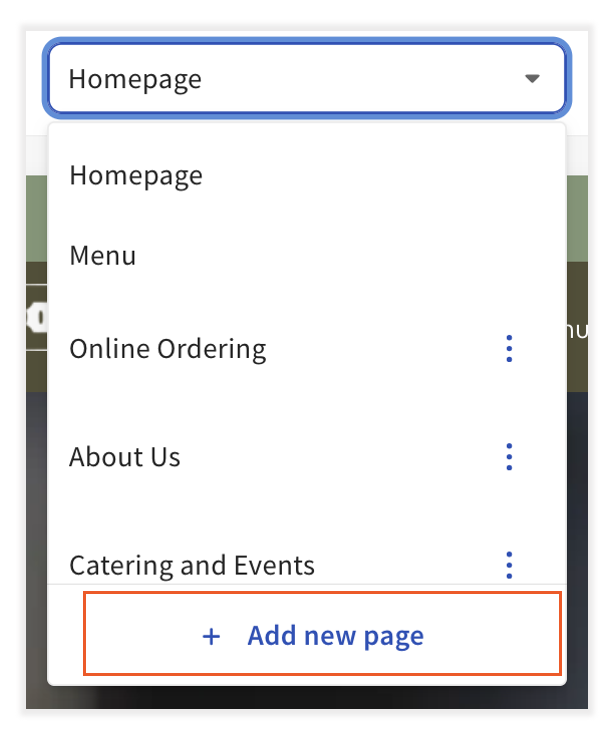Select the Menu page

(103, 256)
